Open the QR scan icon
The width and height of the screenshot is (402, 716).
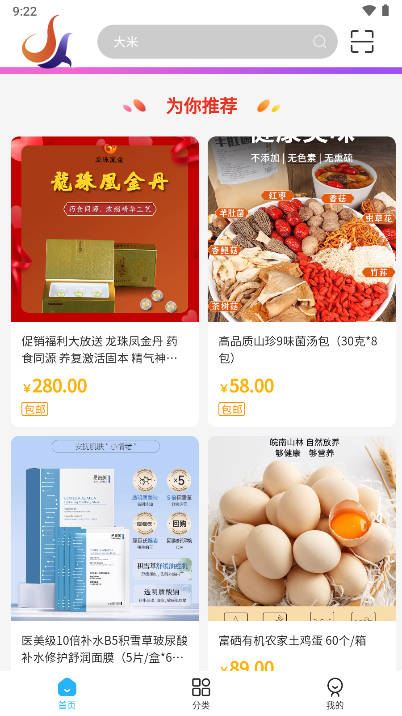[362, 42]
